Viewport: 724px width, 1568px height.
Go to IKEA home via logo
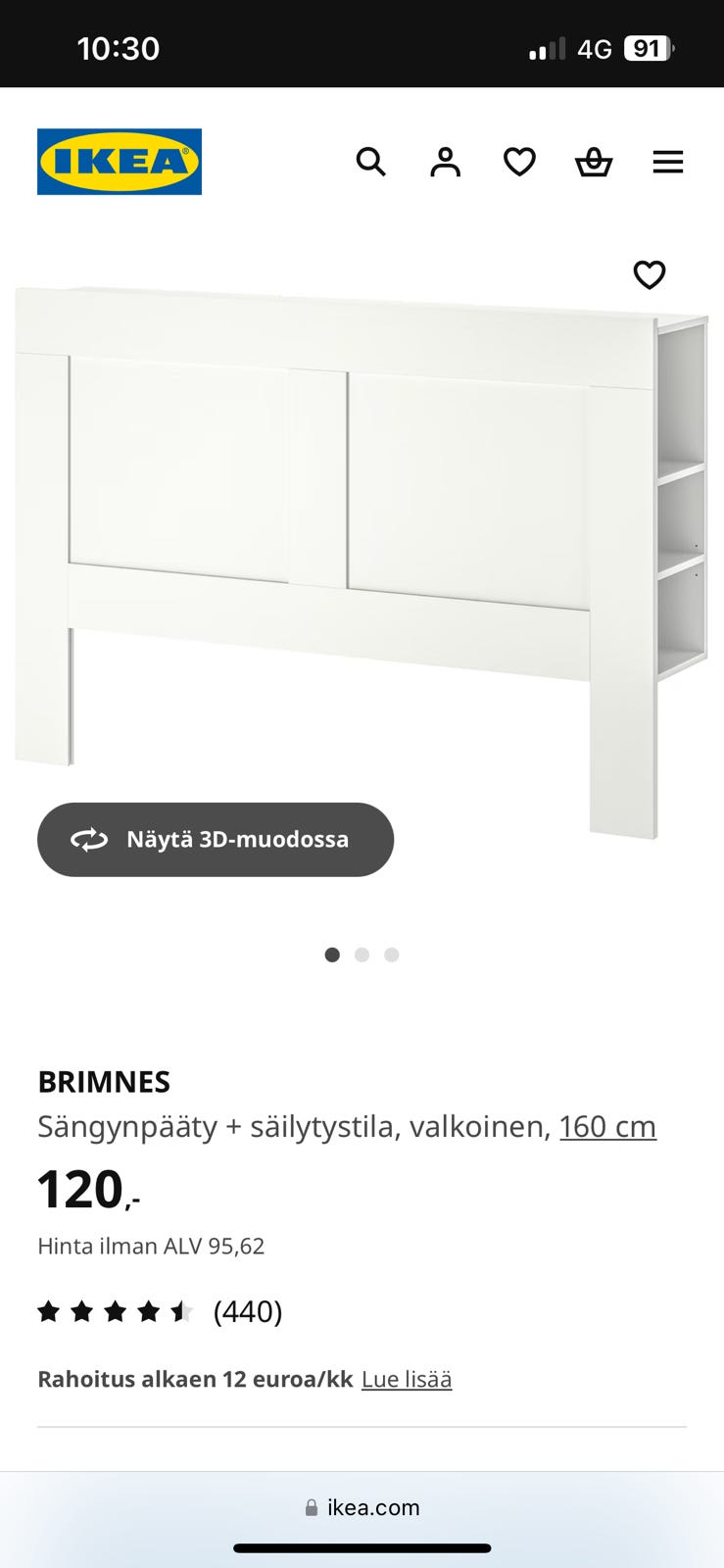click(x=120, y=162)
